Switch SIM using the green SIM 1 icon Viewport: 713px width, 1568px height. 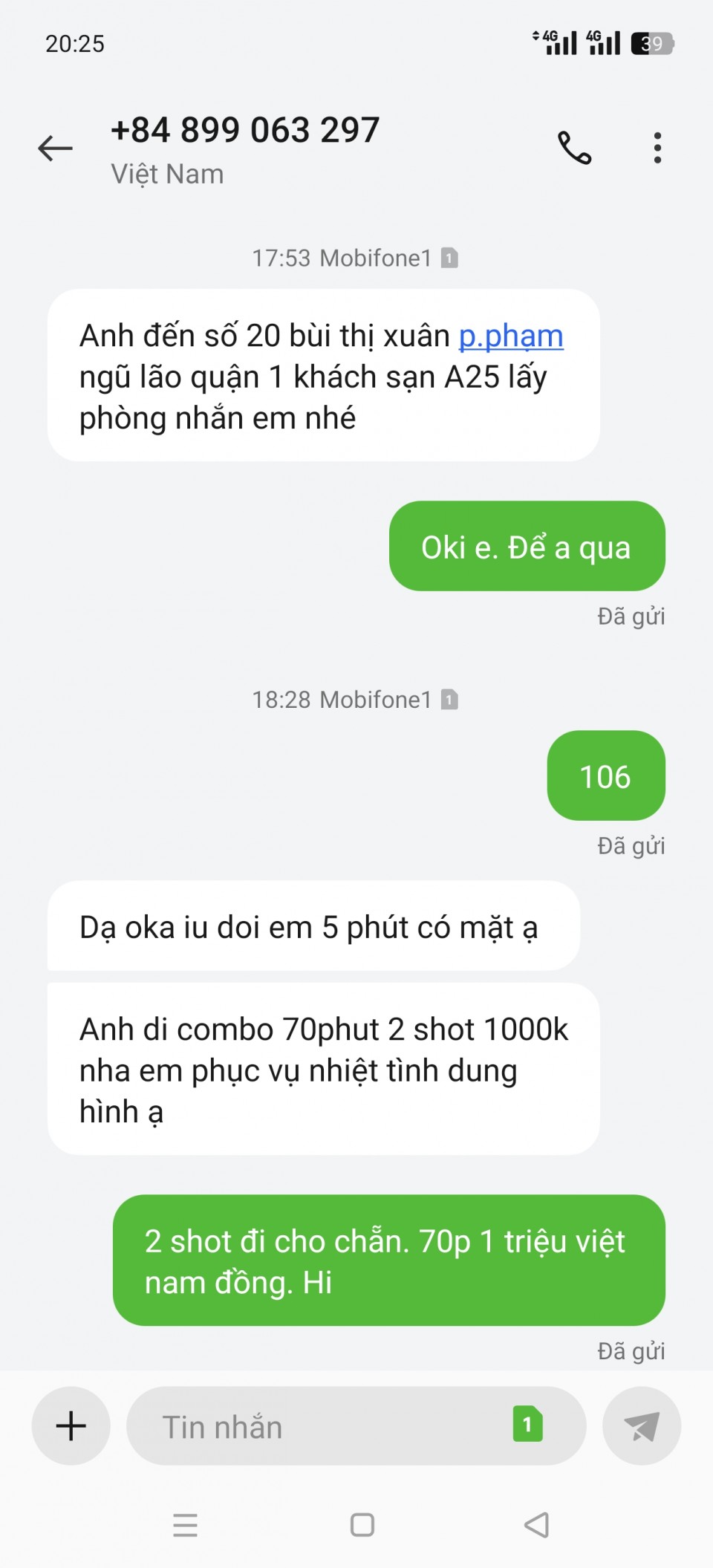tap(527, 1424)
